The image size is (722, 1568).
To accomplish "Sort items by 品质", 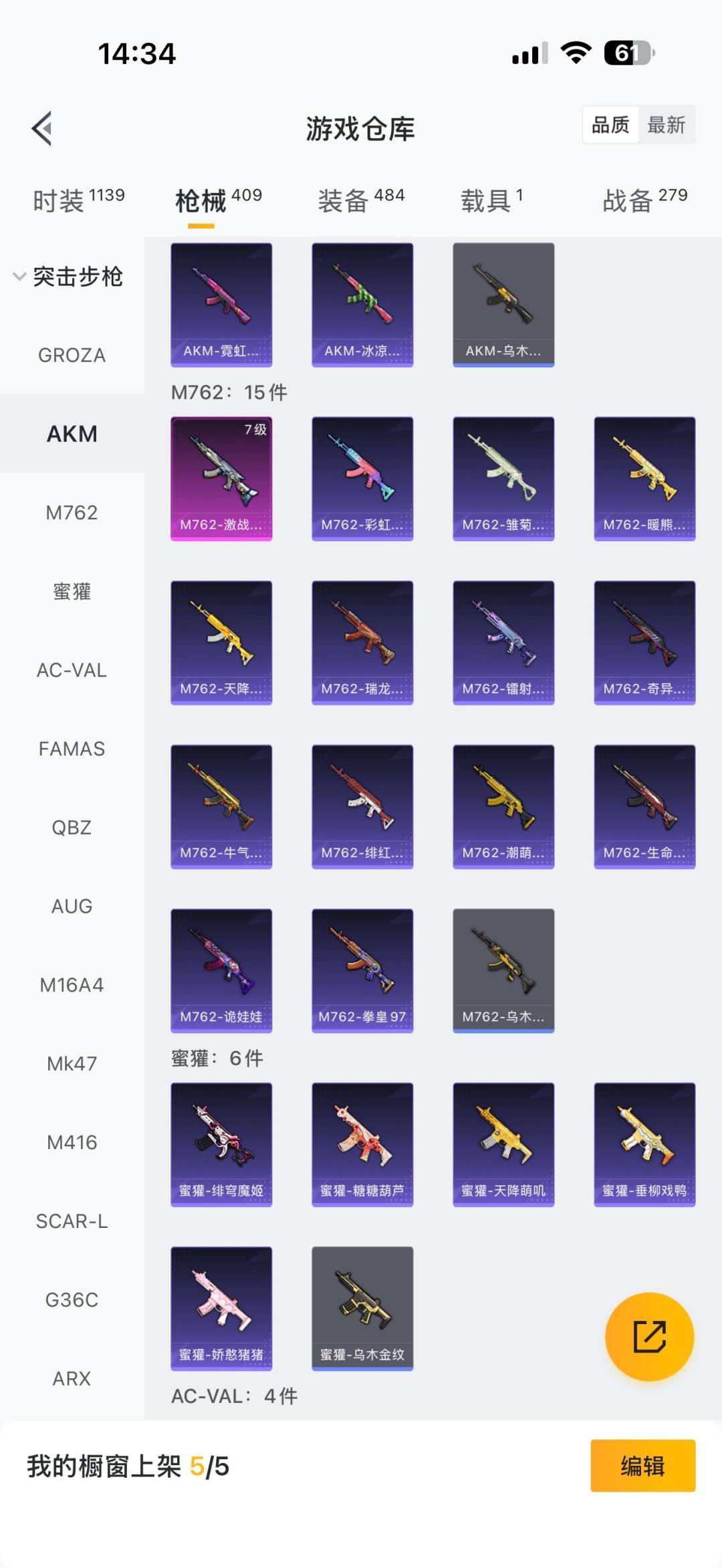I will pos(610,125).
